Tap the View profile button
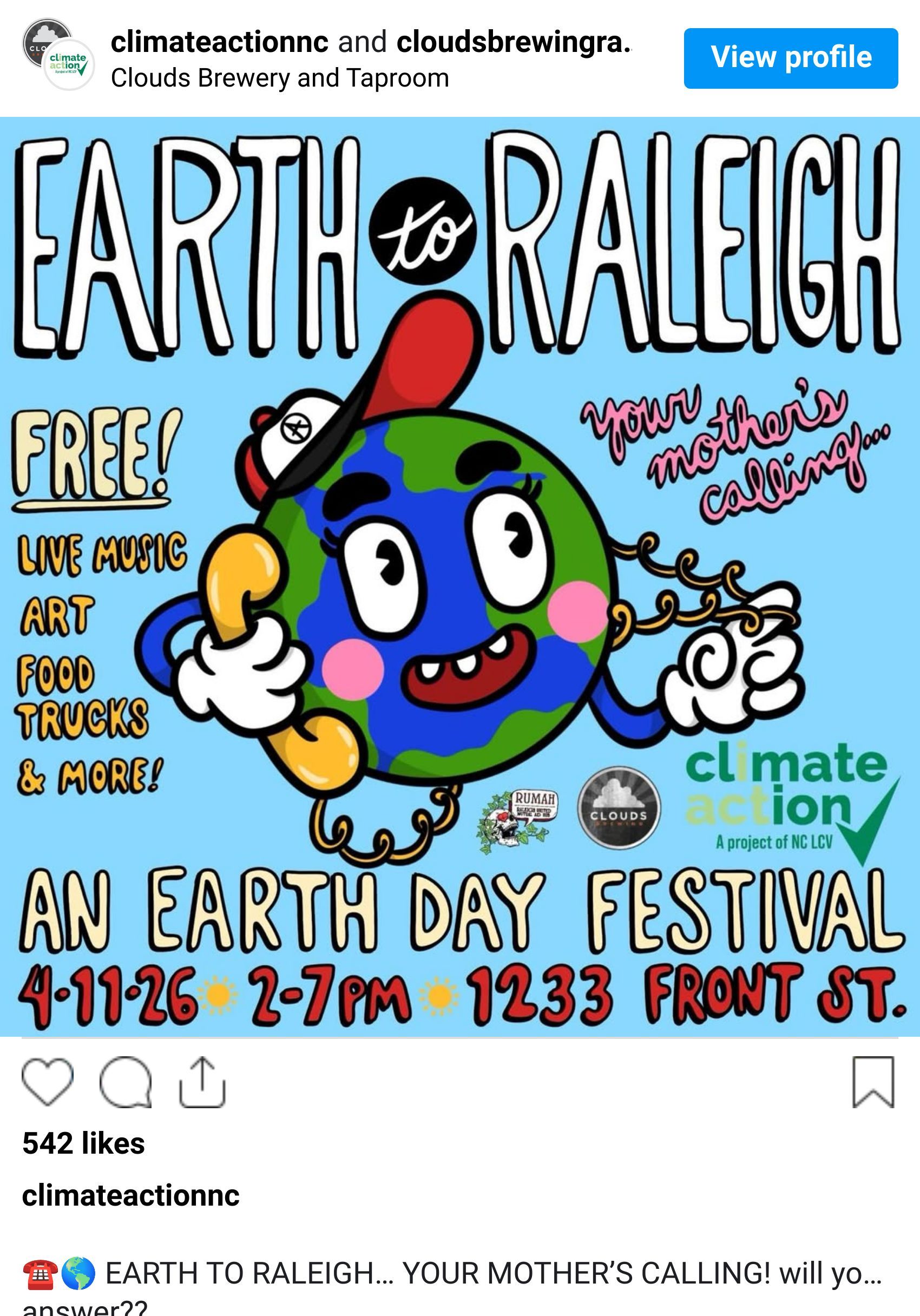Screen dimensions: 920x1316 [791, 58]
